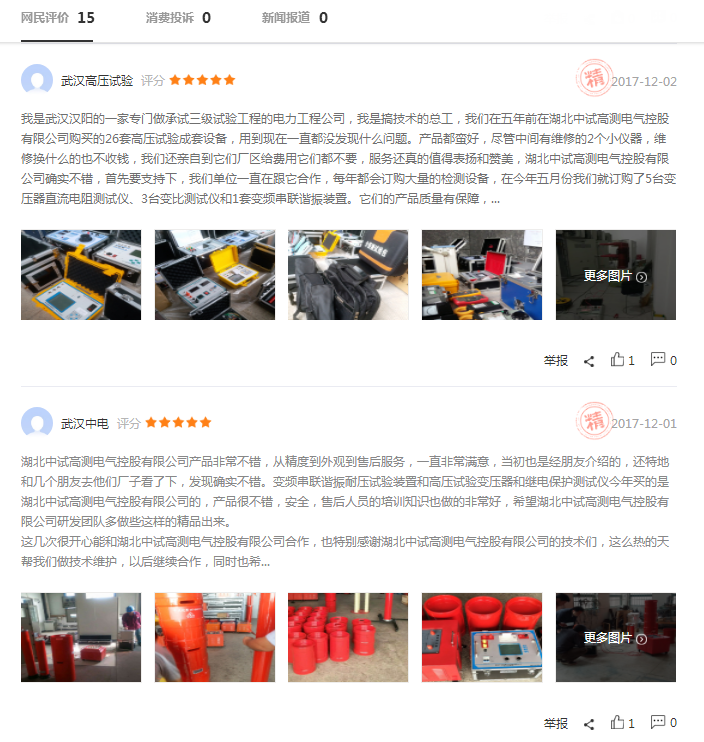
Task: Report the 武汉中电 review via 举报
Action: (x=556, y=724)
